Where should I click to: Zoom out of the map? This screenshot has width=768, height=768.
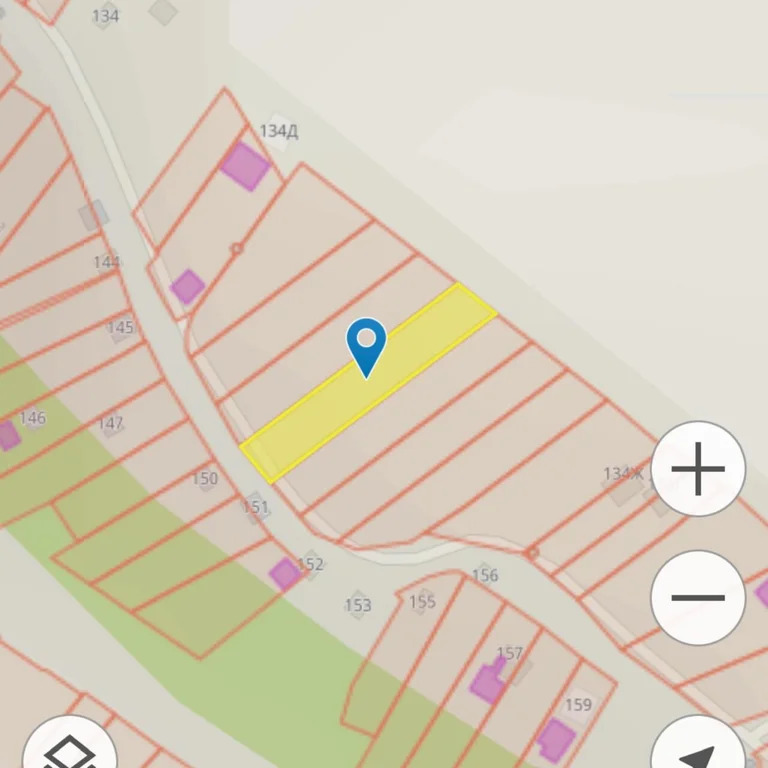(698, 598)
